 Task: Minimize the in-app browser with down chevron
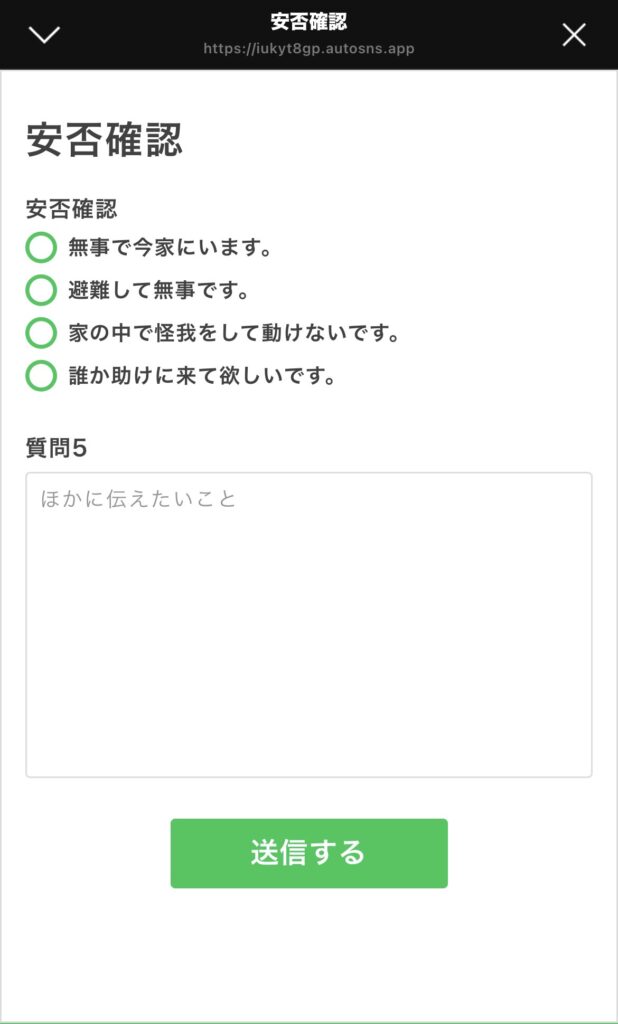(x=45, y=35)
